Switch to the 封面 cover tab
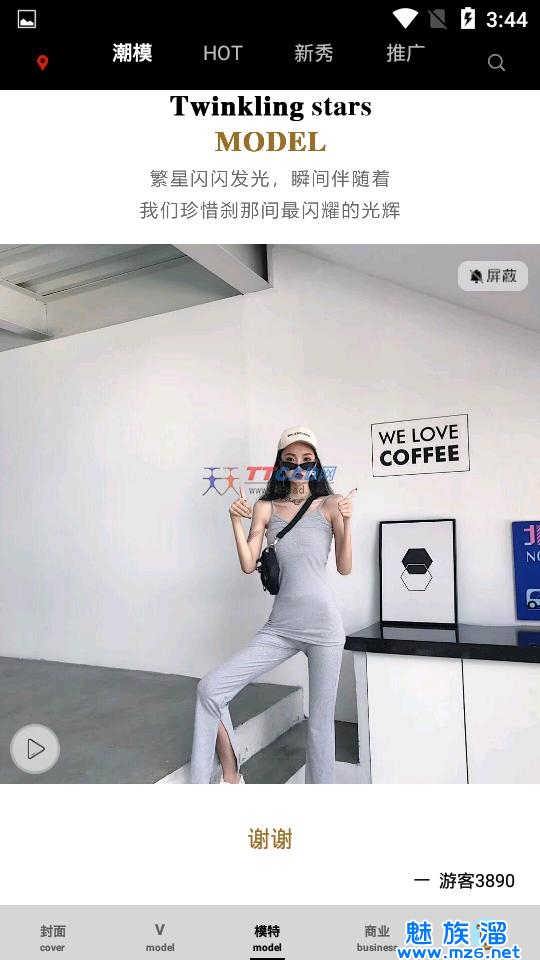 [x=53, y=938]
